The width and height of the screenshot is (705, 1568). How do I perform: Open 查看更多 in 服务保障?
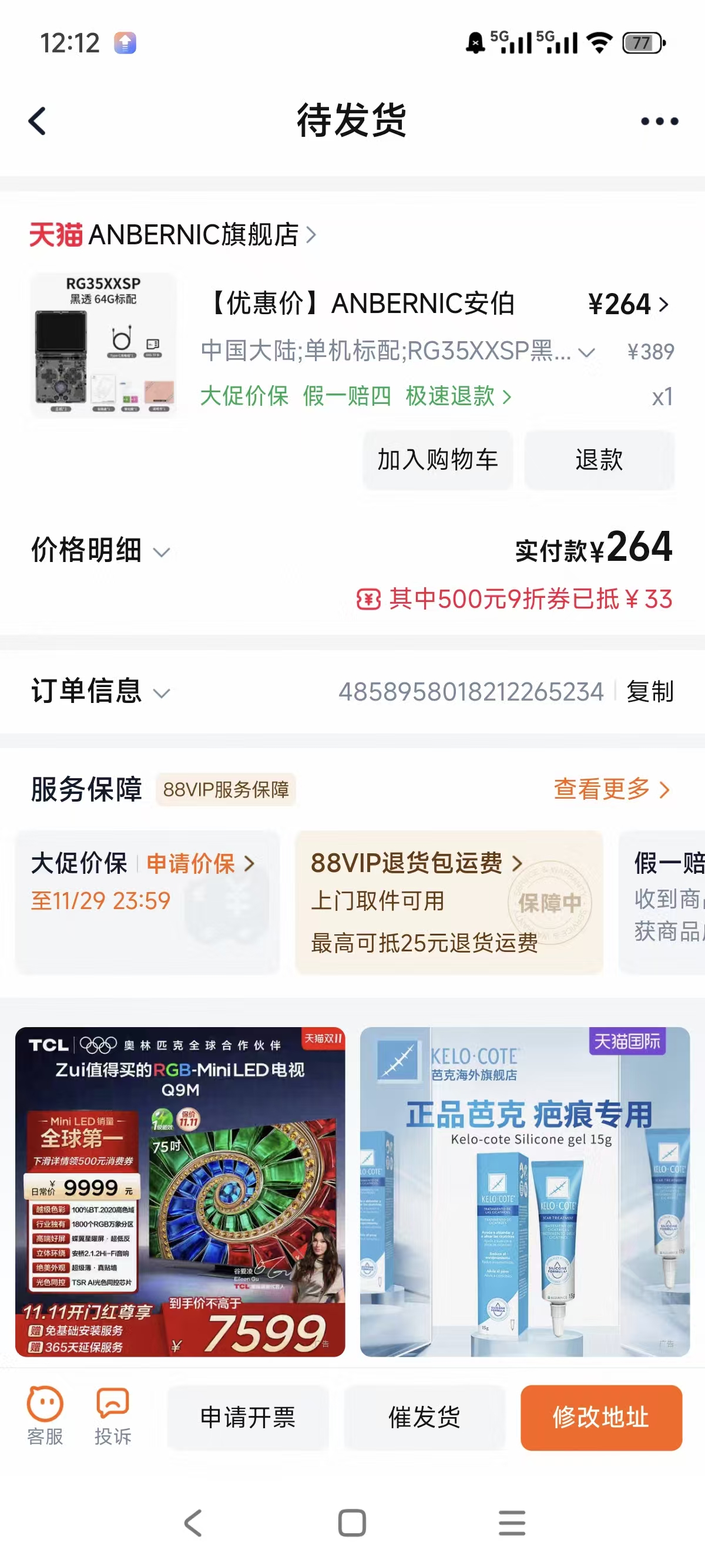coord(610,789)
